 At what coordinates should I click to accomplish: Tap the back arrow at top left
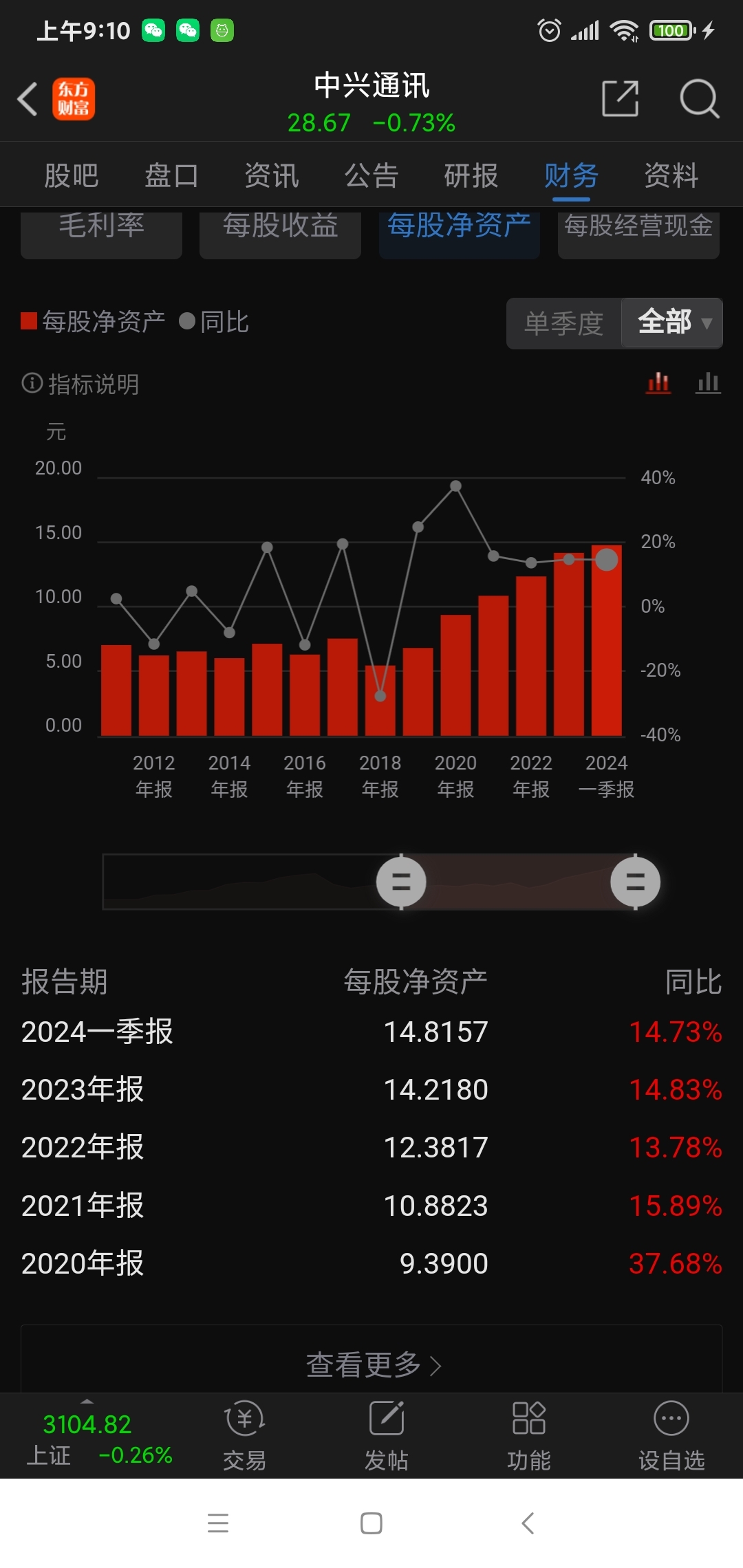pos(27,99)
